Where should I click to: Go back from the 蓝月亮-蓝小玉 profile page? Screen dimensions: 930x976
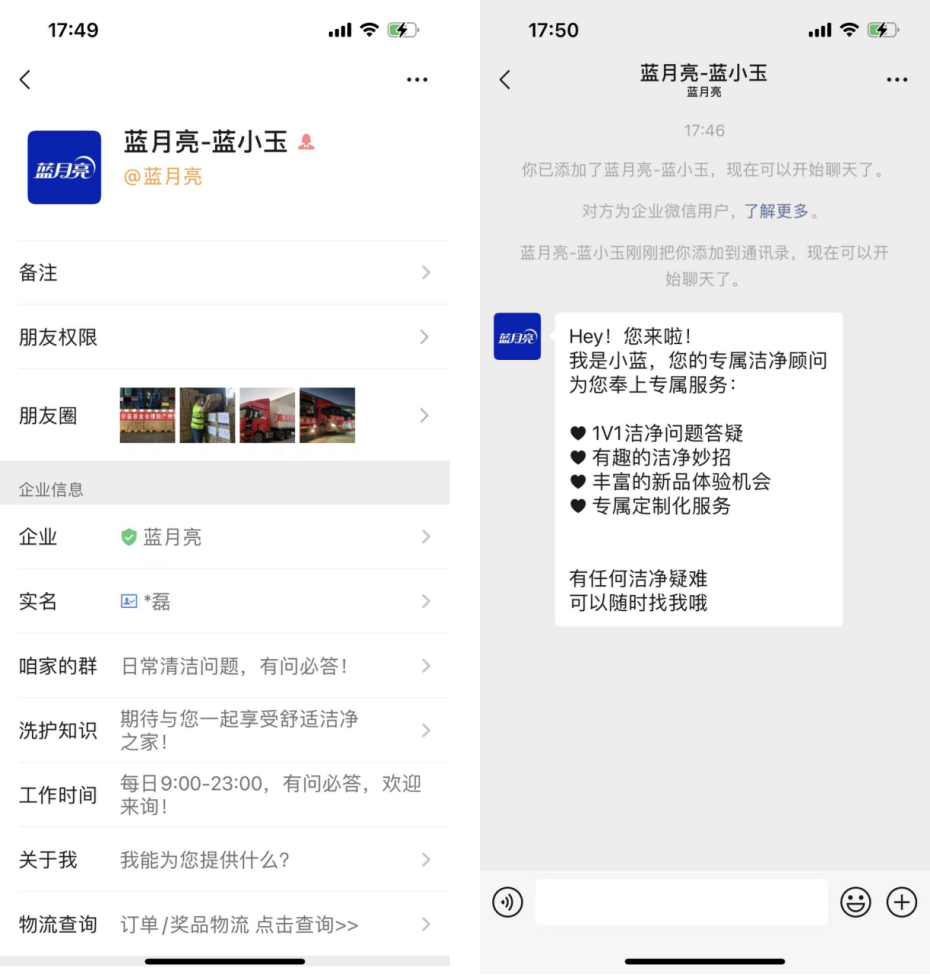(26, 80)
